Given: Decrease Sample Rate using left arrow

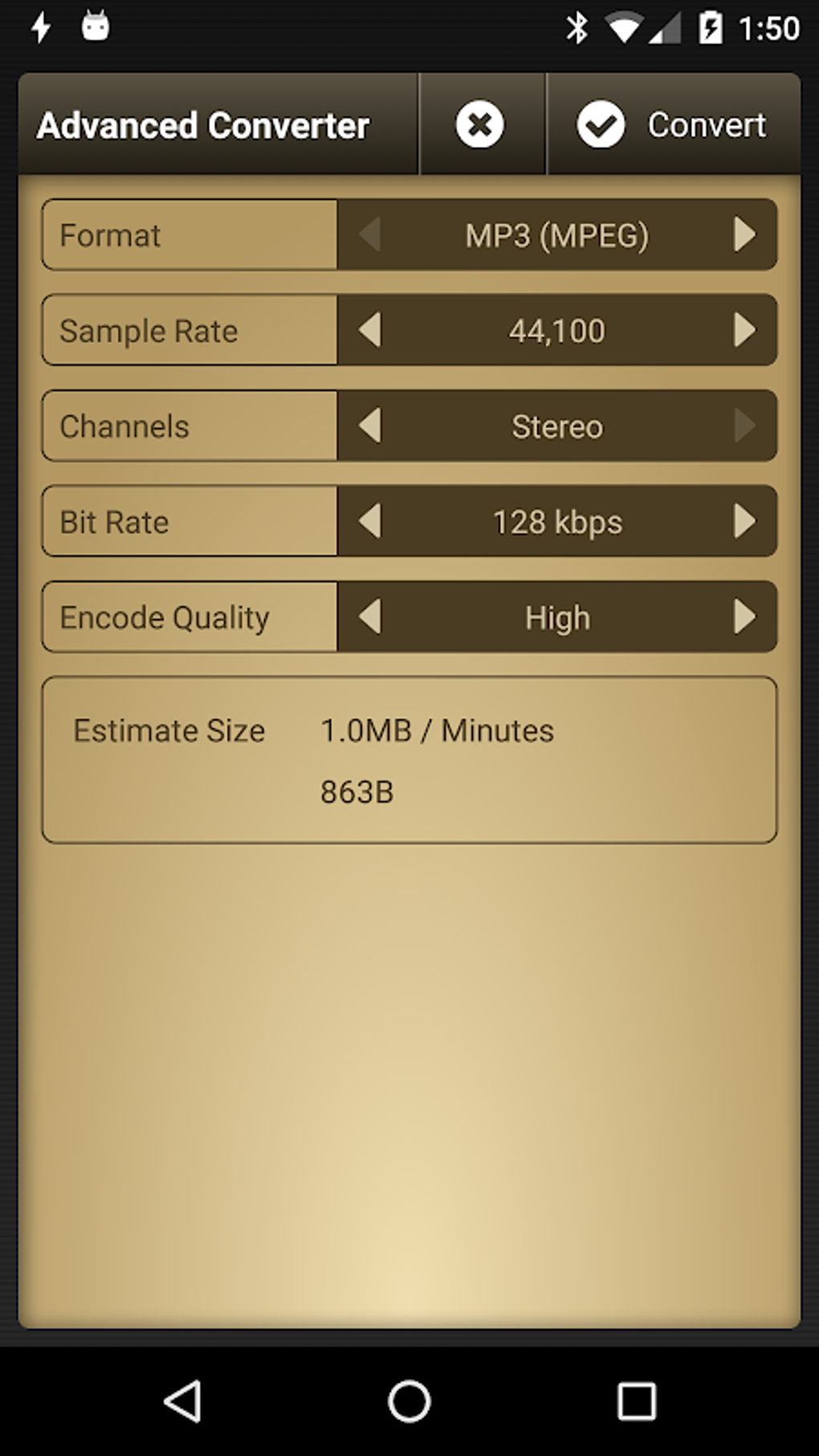Looking at the screenshot, I should click(370, 330).
